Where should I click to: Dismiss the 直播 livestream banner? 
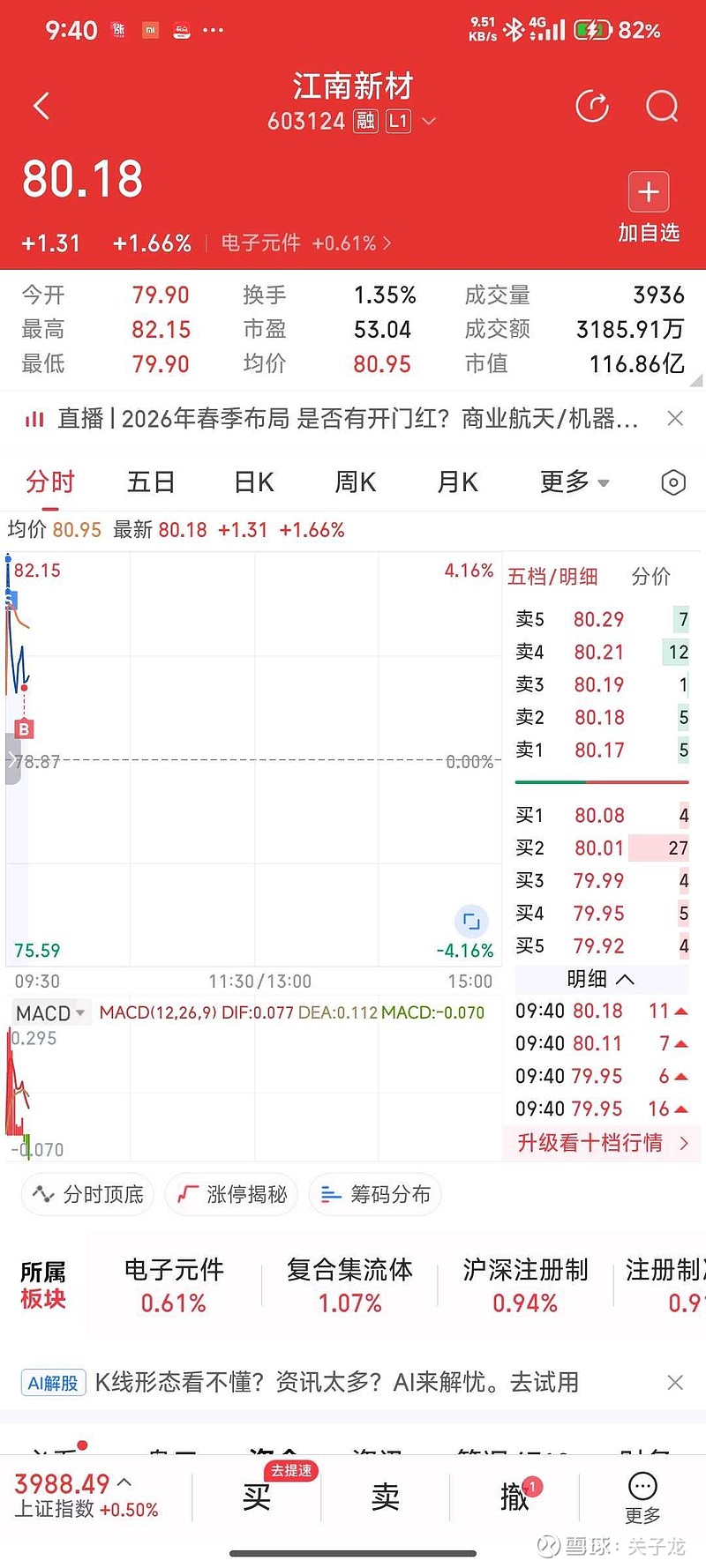click(x=675, y=419)
